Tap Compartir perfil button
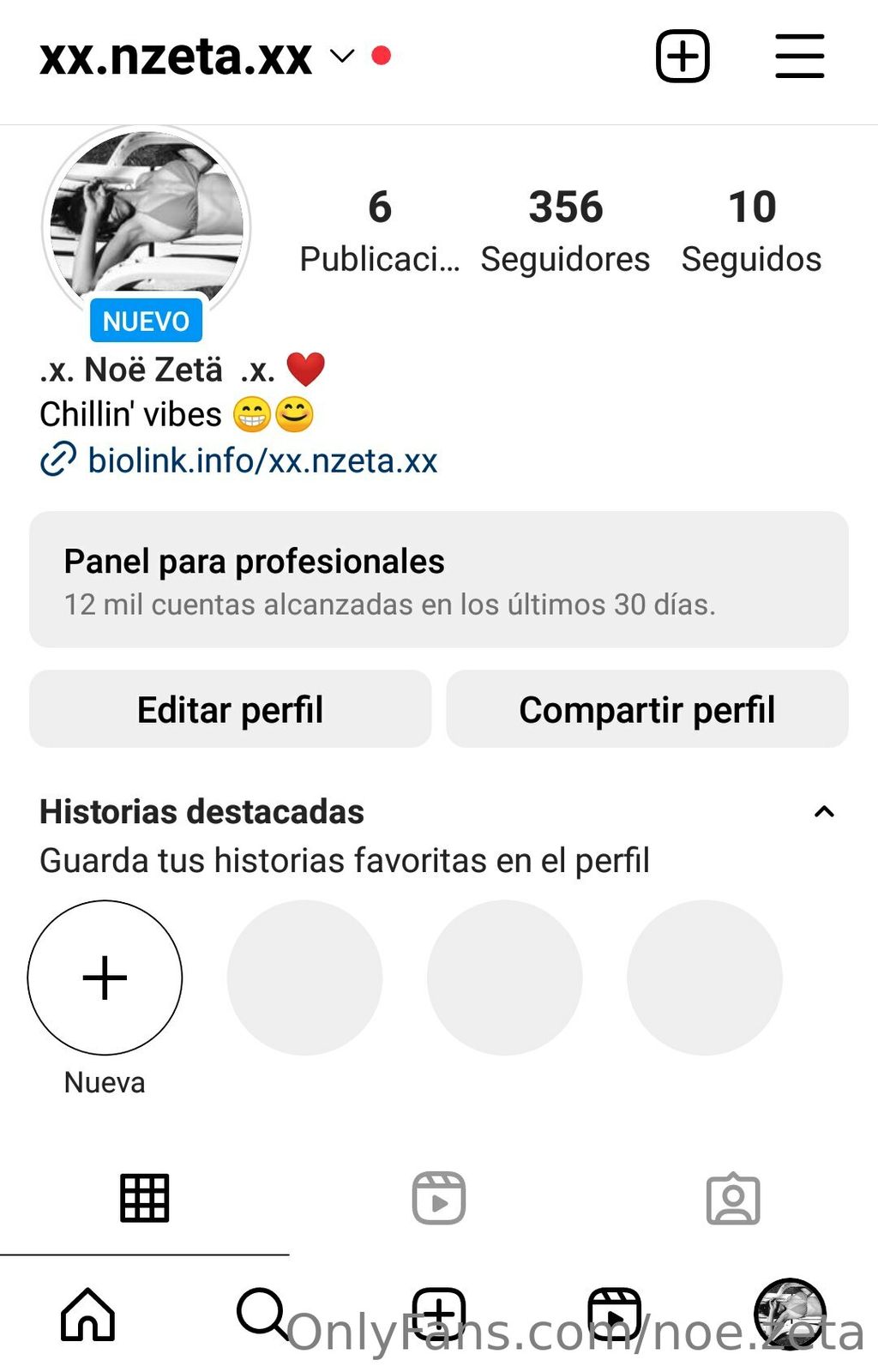 647,709
